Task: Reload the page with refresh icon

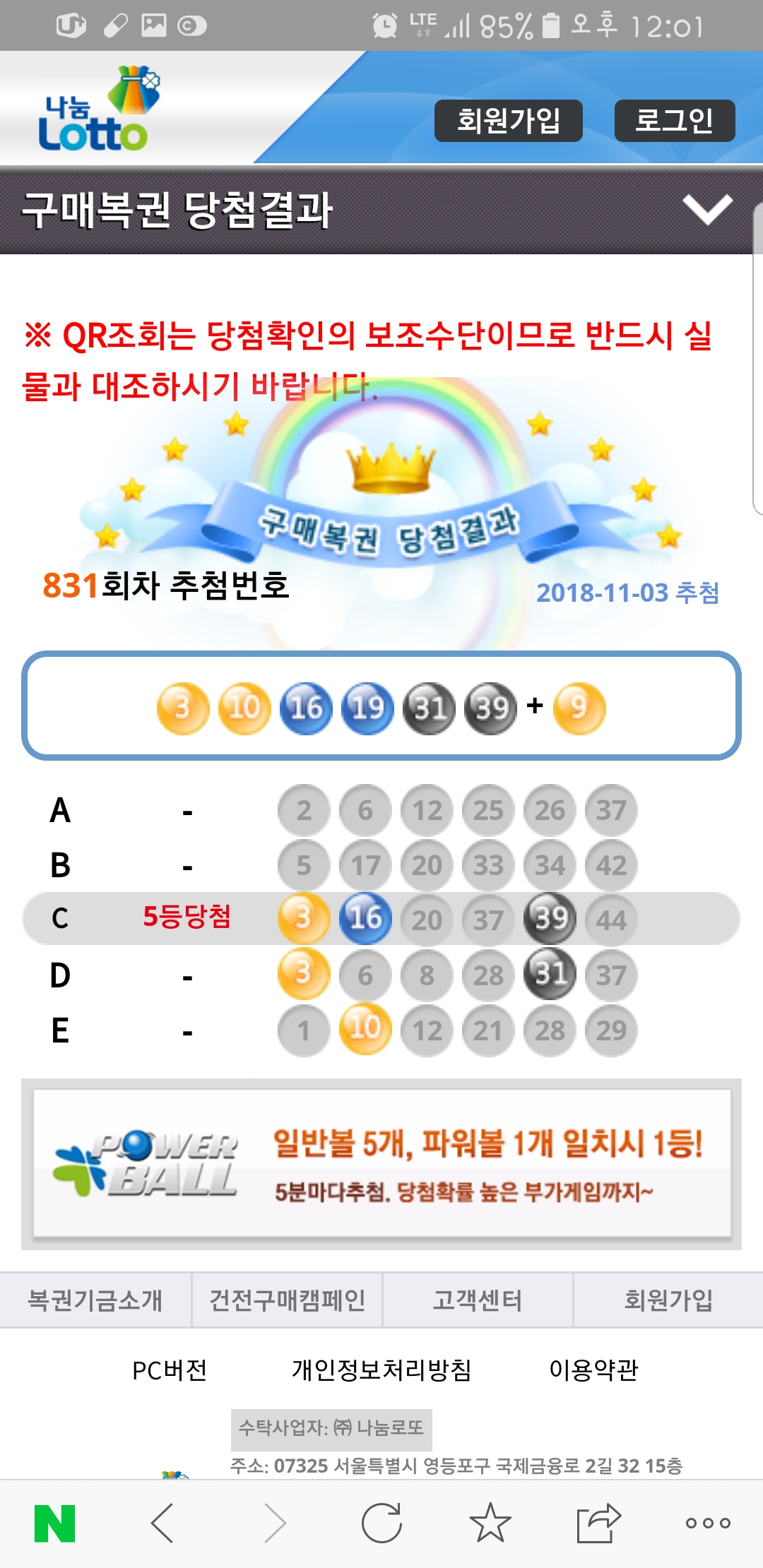Action: (381, 1524)
